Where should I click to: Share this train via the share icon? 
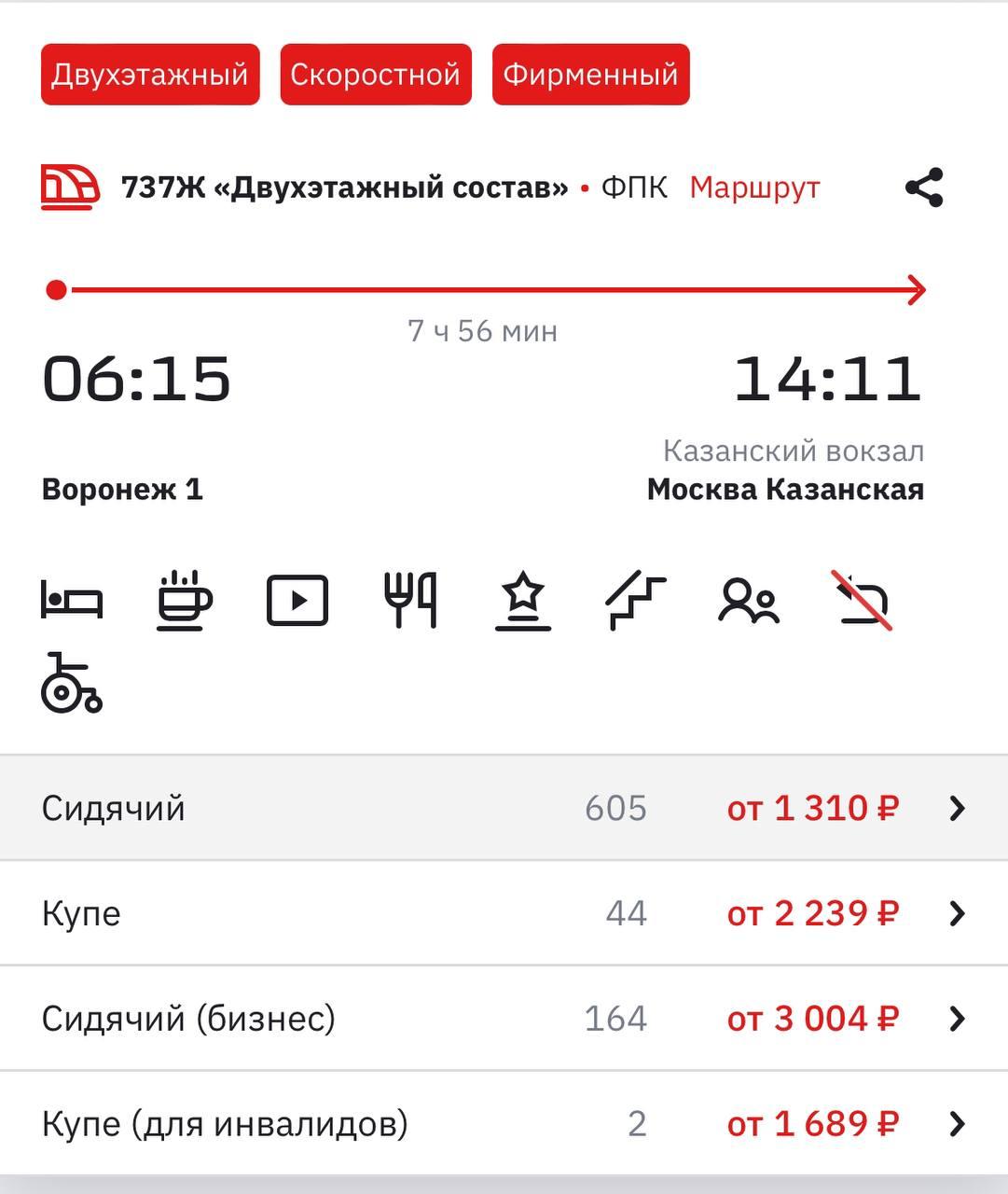pos(924,187)
